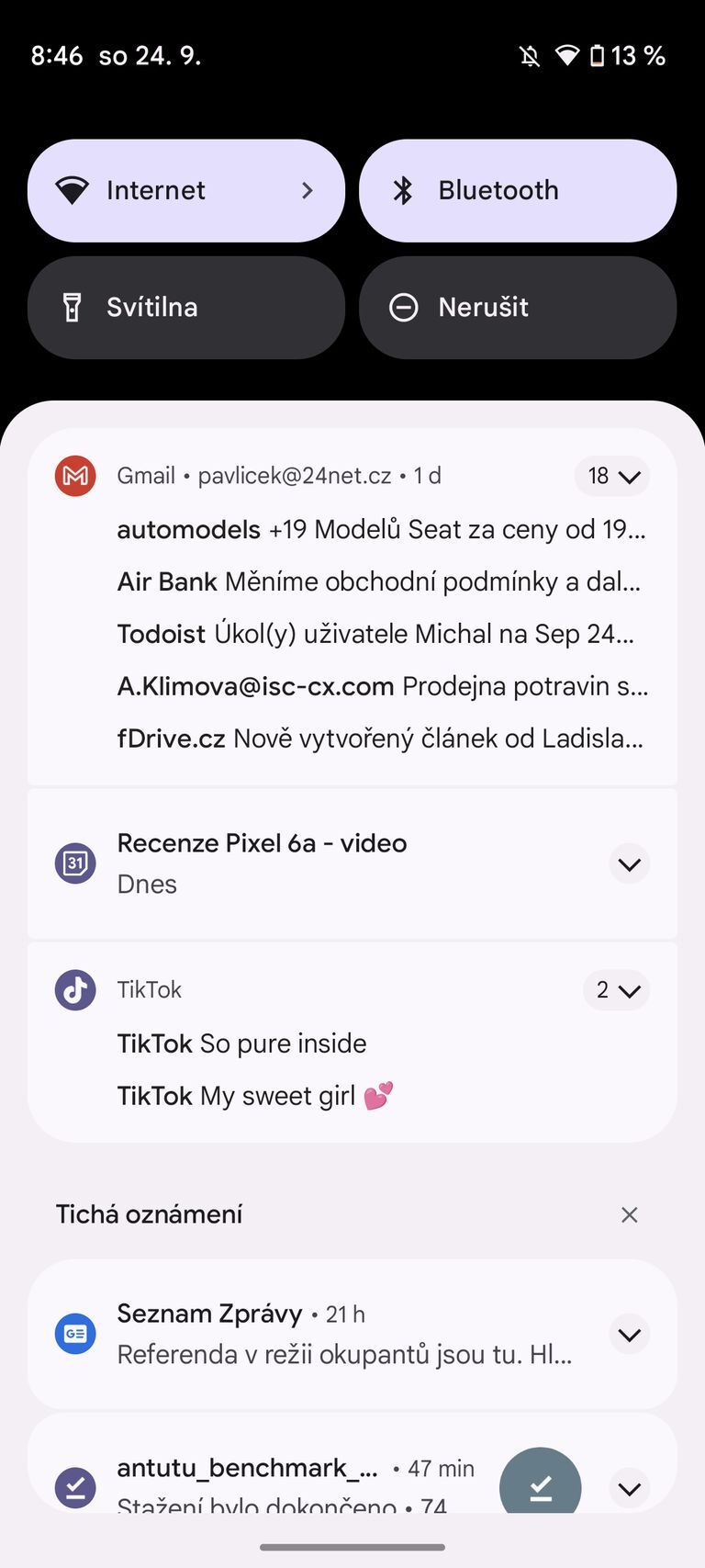This screenshot has height=1568, width=705.
Task: Open the fDrive.cz email notification
Action: tap(378, 739)
